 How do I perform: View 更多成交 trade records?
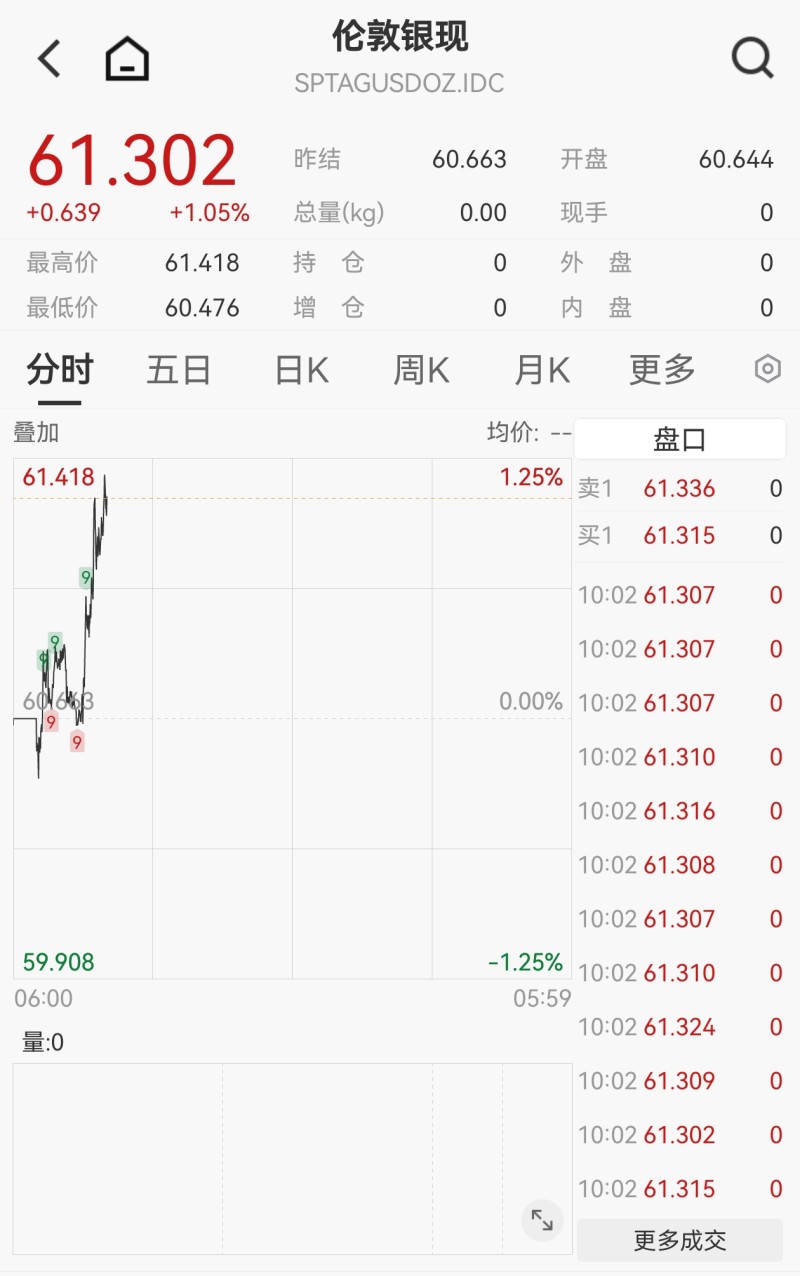(680, 1241)
